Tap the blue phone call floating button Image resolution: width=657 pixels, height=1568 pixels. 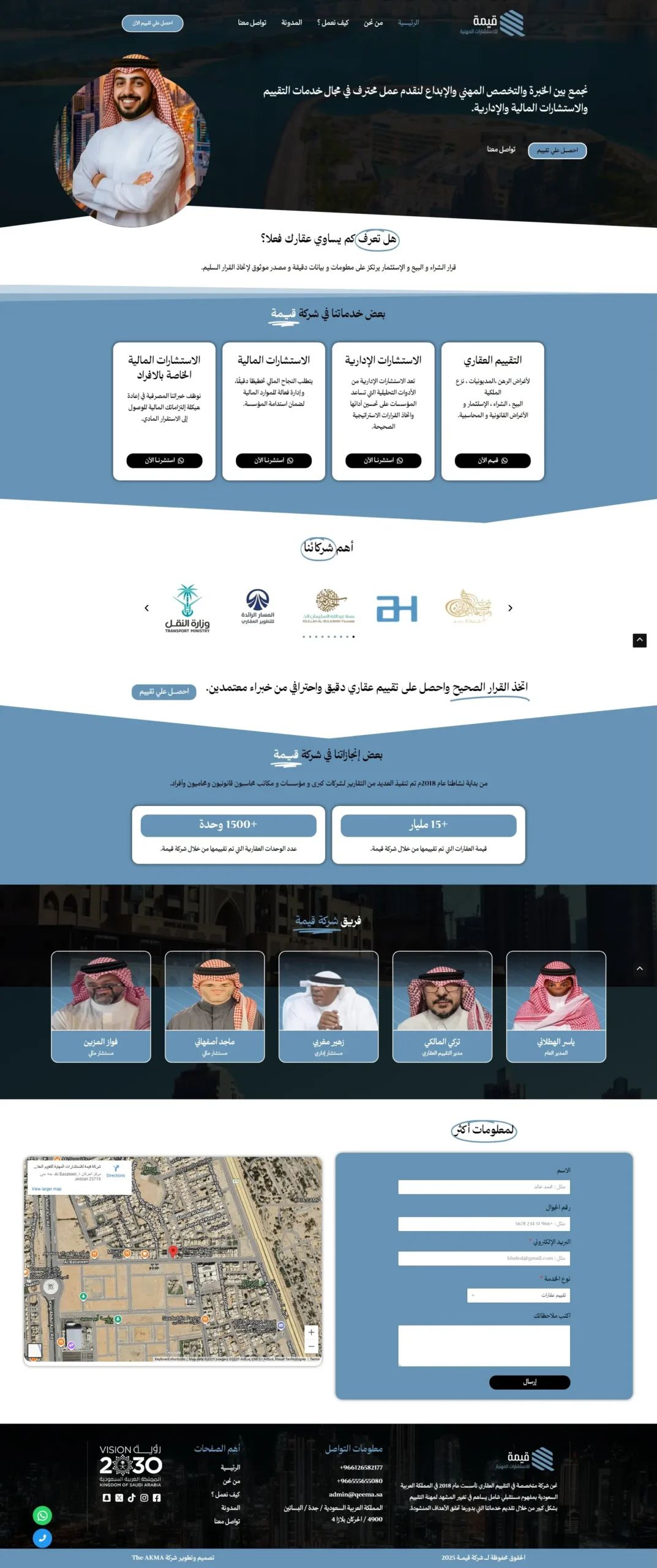pyautogui.click(x=42, y=1538)
